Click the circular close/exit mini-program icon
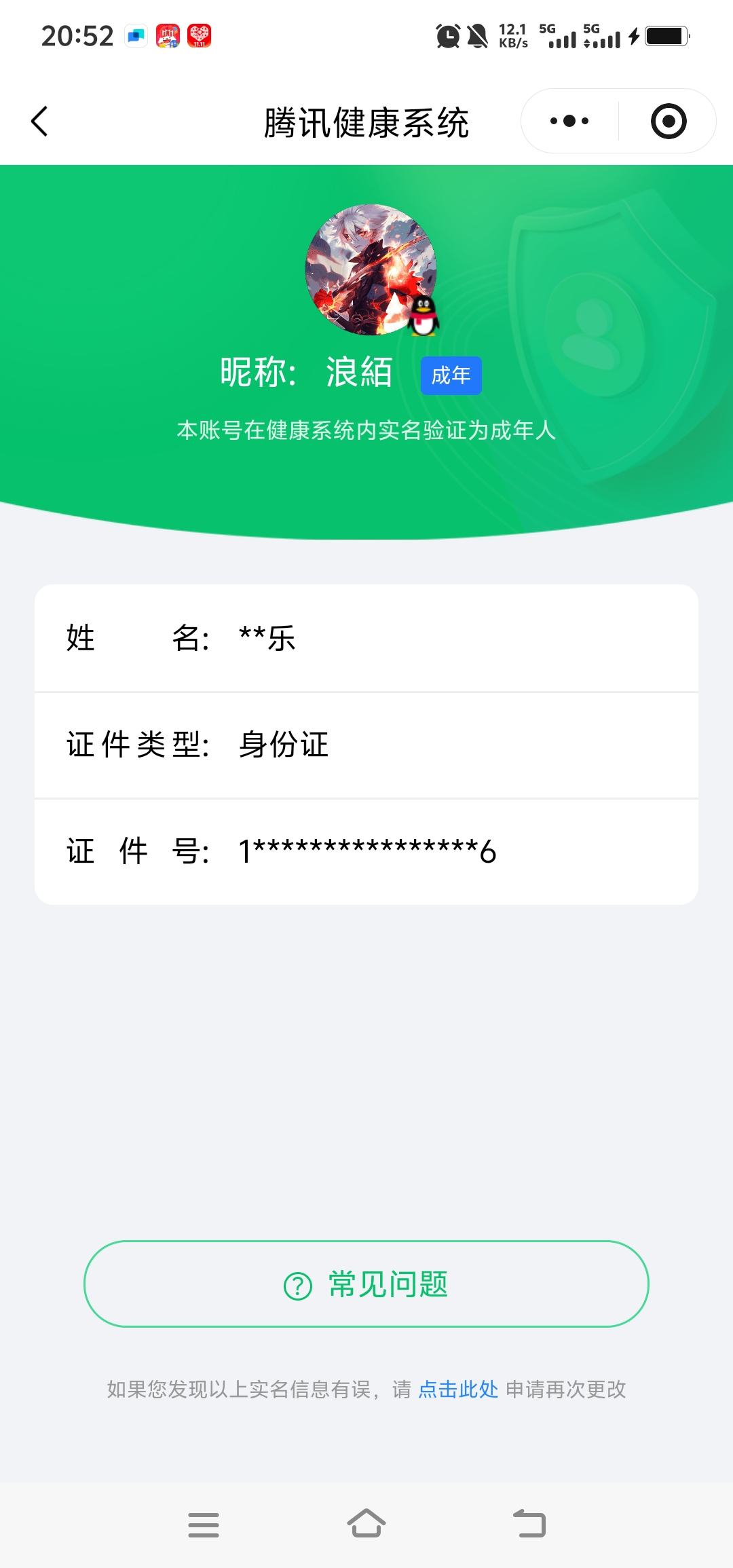The width and height of the screenshot is (733, 1568). [668, 120]
